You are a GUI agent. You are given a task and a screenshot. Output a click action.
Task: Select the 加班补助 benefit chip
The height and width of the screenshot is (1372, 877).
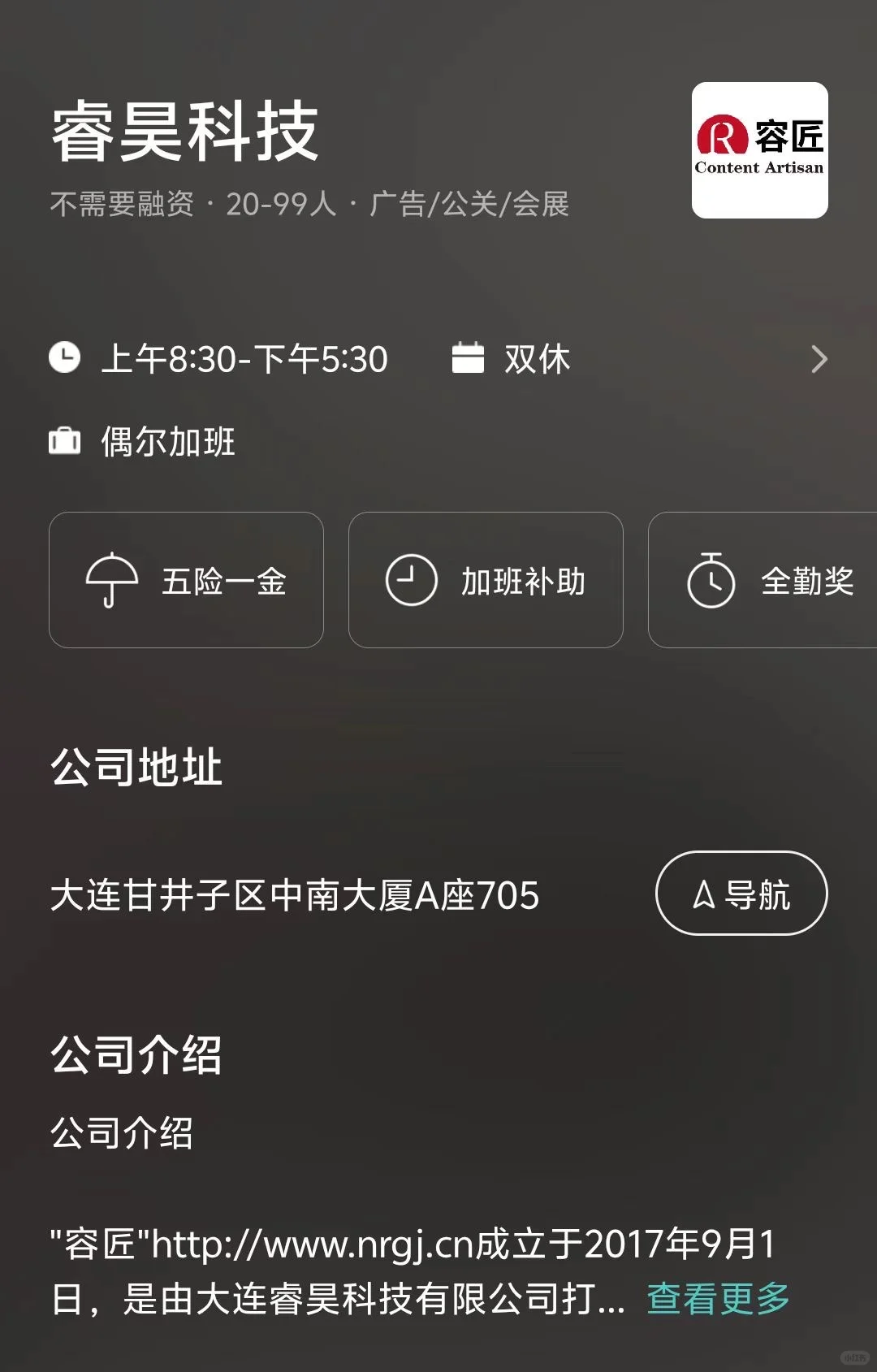click(486, 580)
